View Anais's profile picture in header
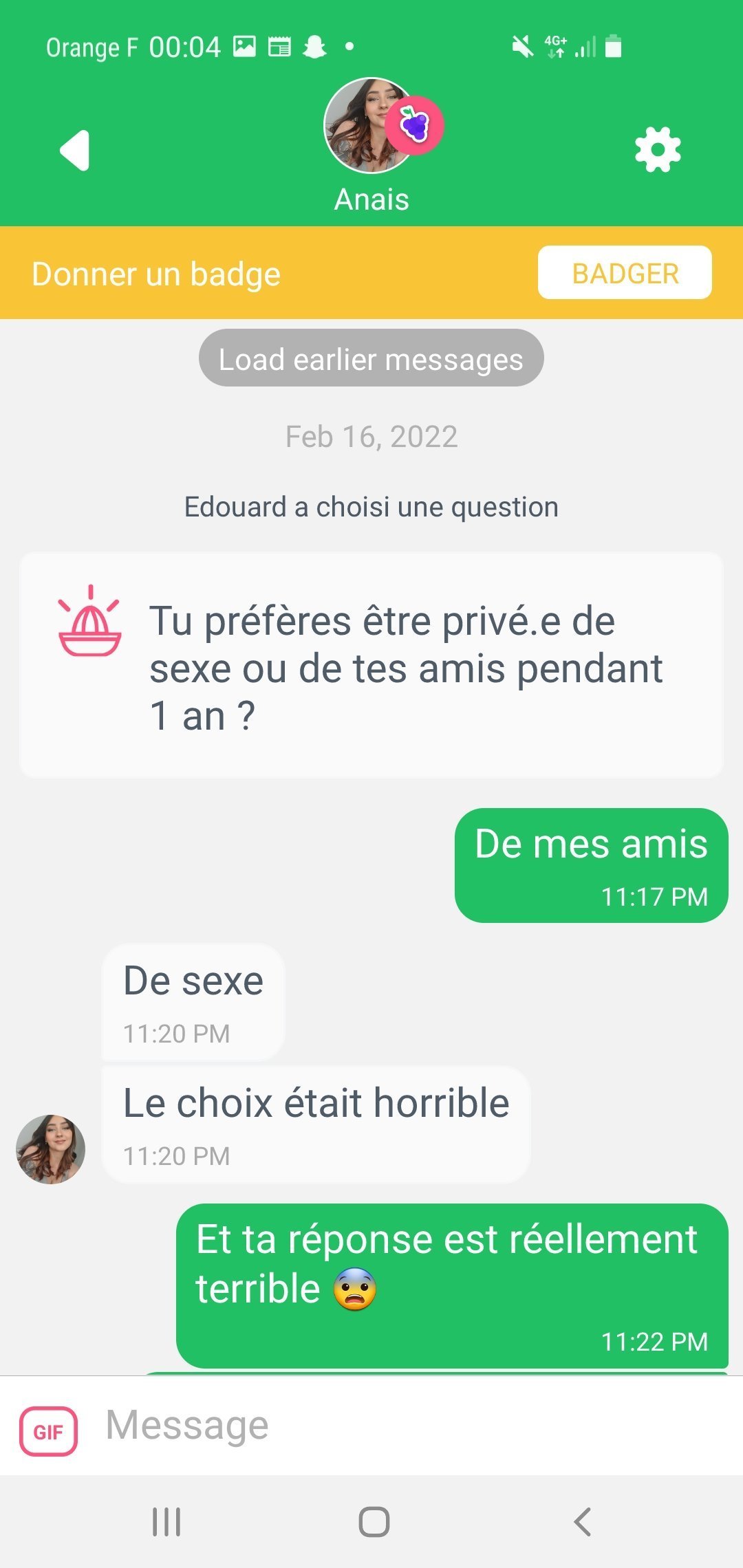 coord(368,125)
